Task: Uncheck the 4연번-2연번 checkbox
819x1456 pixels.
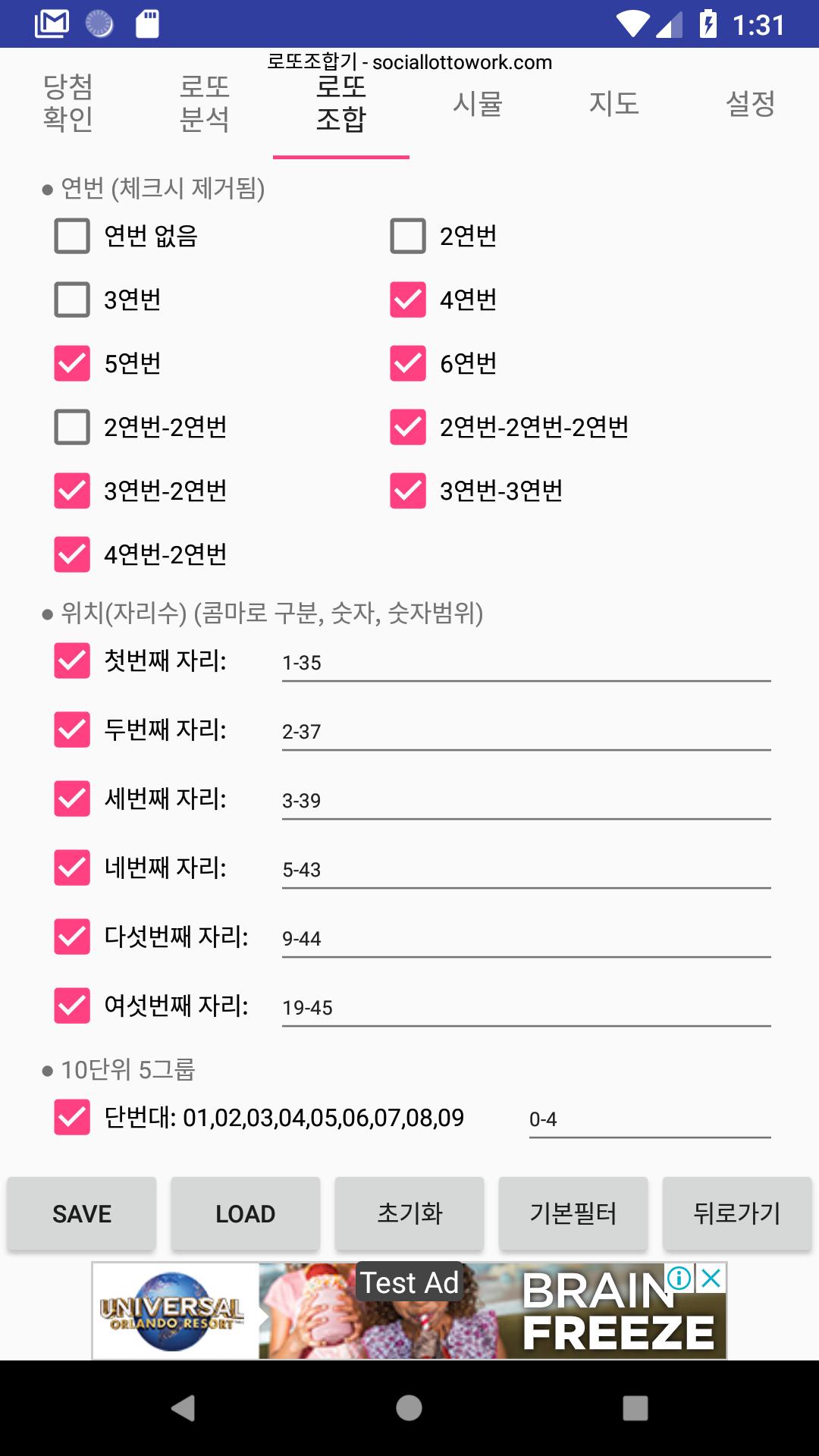Action: (x=72, y=554)
